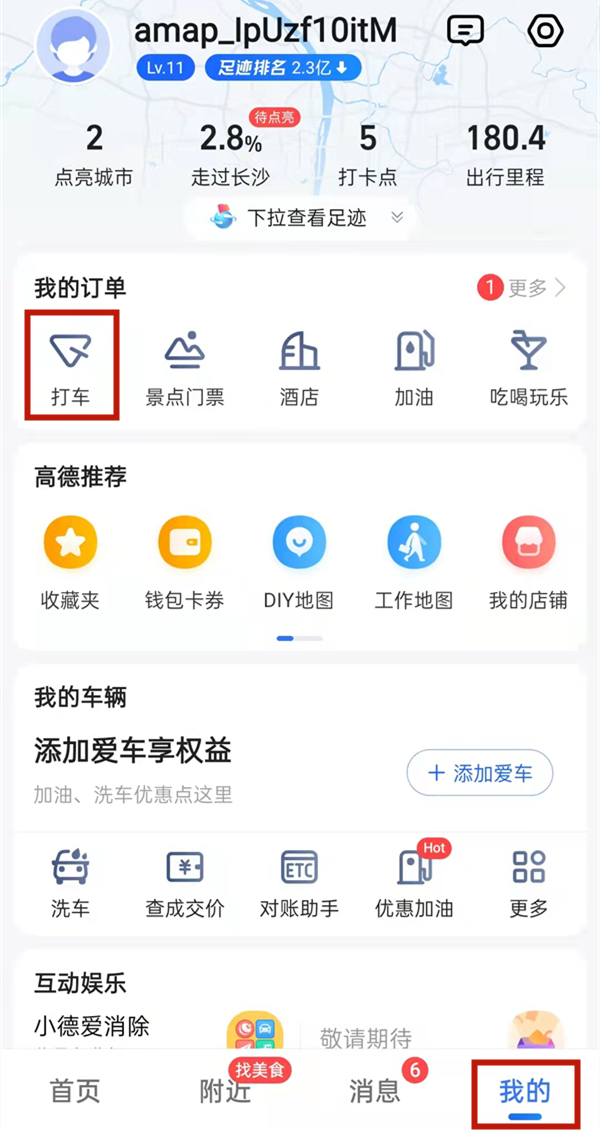Open the profile avatar

tap(73, 47)
